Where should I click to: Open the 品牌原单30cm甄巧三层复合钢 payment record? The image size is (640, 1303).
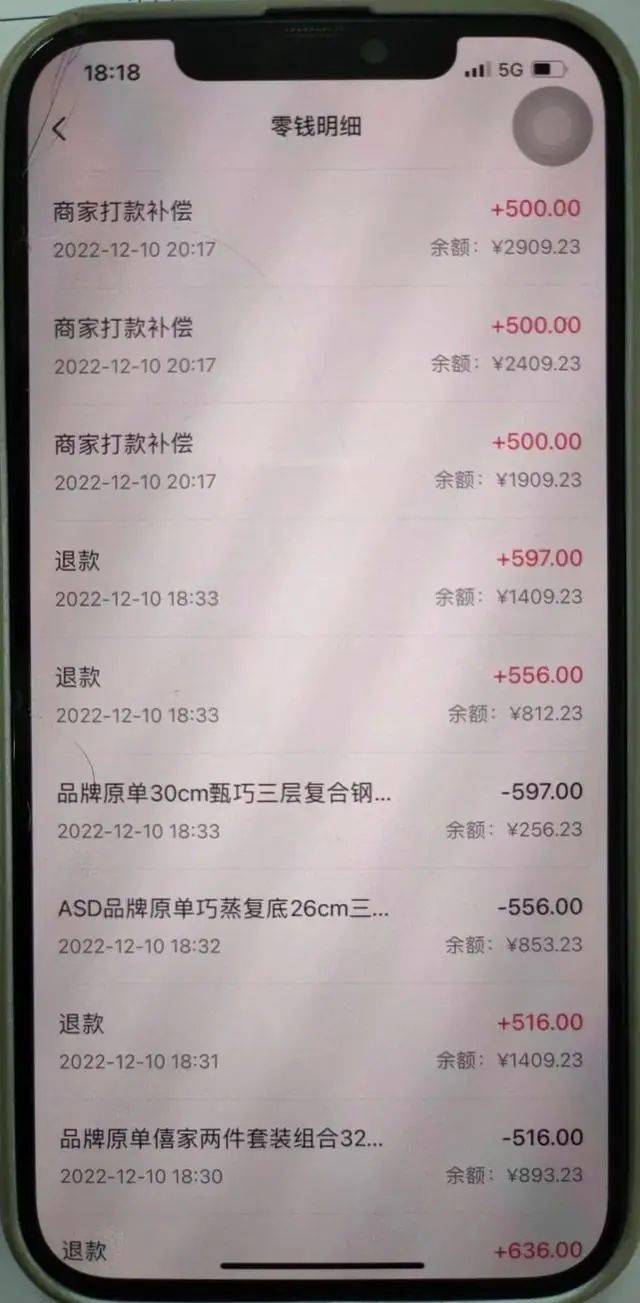tap(316, 810)
